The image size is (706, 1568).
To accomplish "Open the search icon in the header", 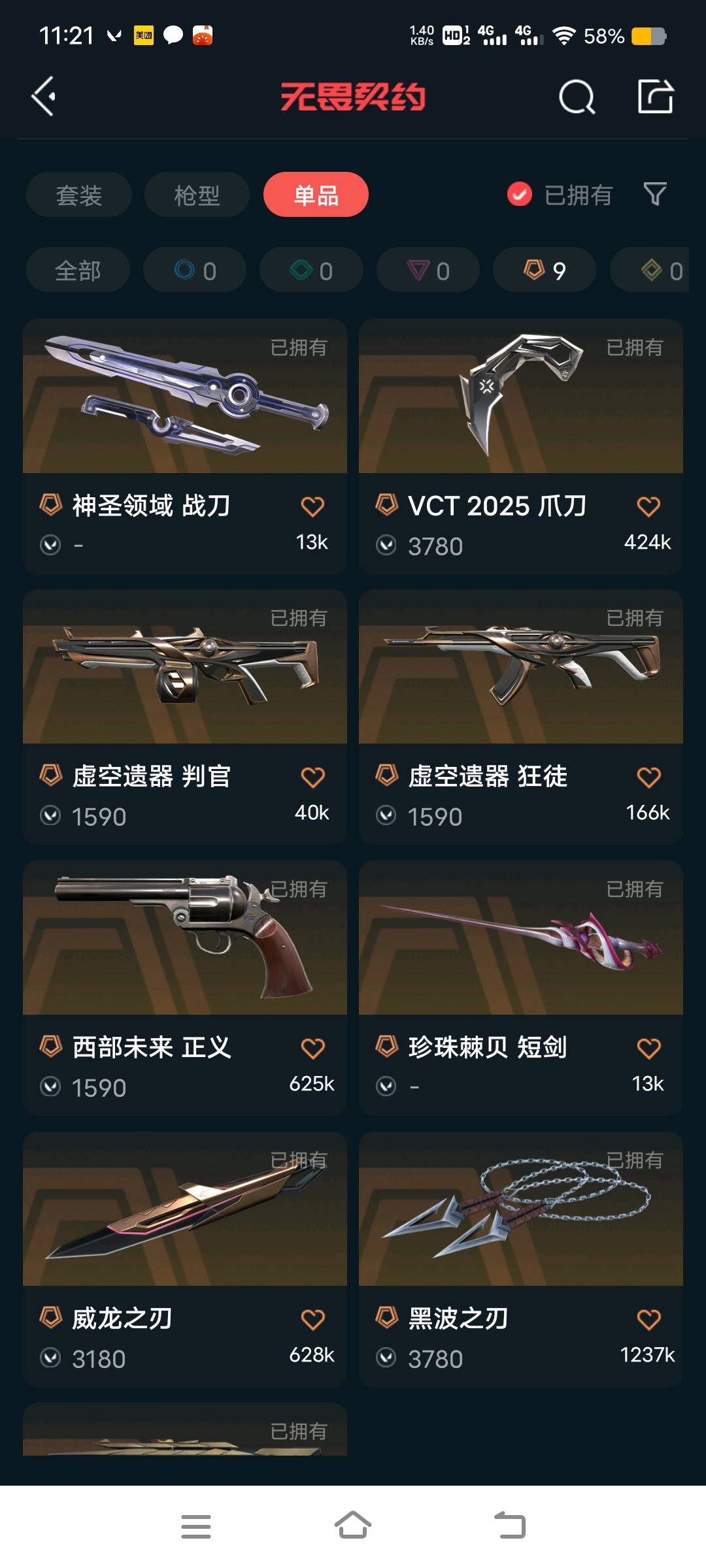I will point(577,97).
